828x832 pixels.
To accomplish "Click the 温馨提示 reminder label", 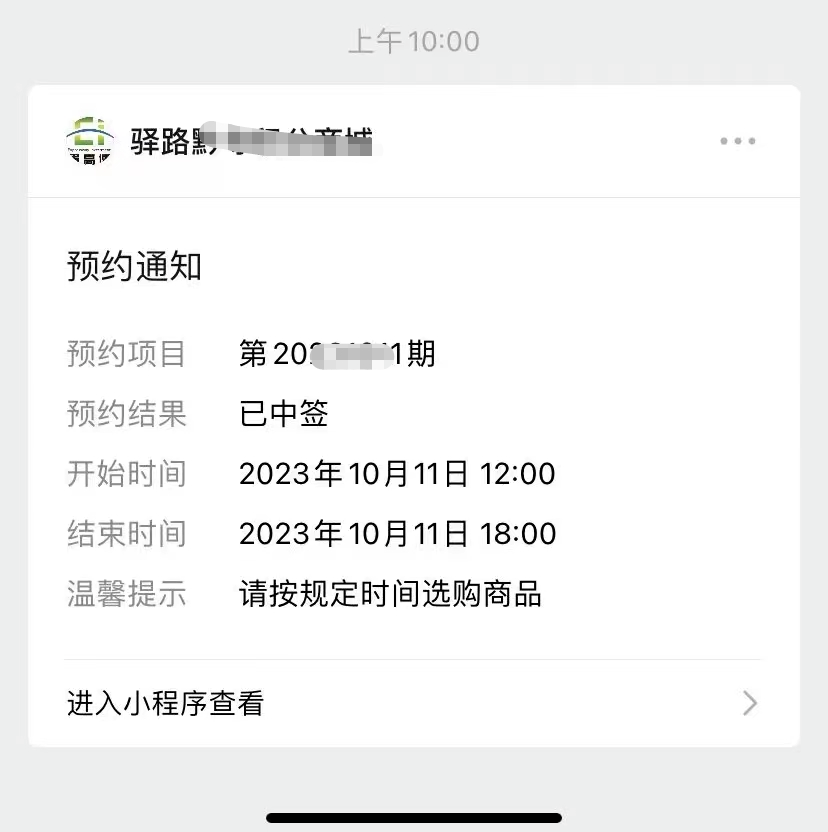I will pos(126,595).
